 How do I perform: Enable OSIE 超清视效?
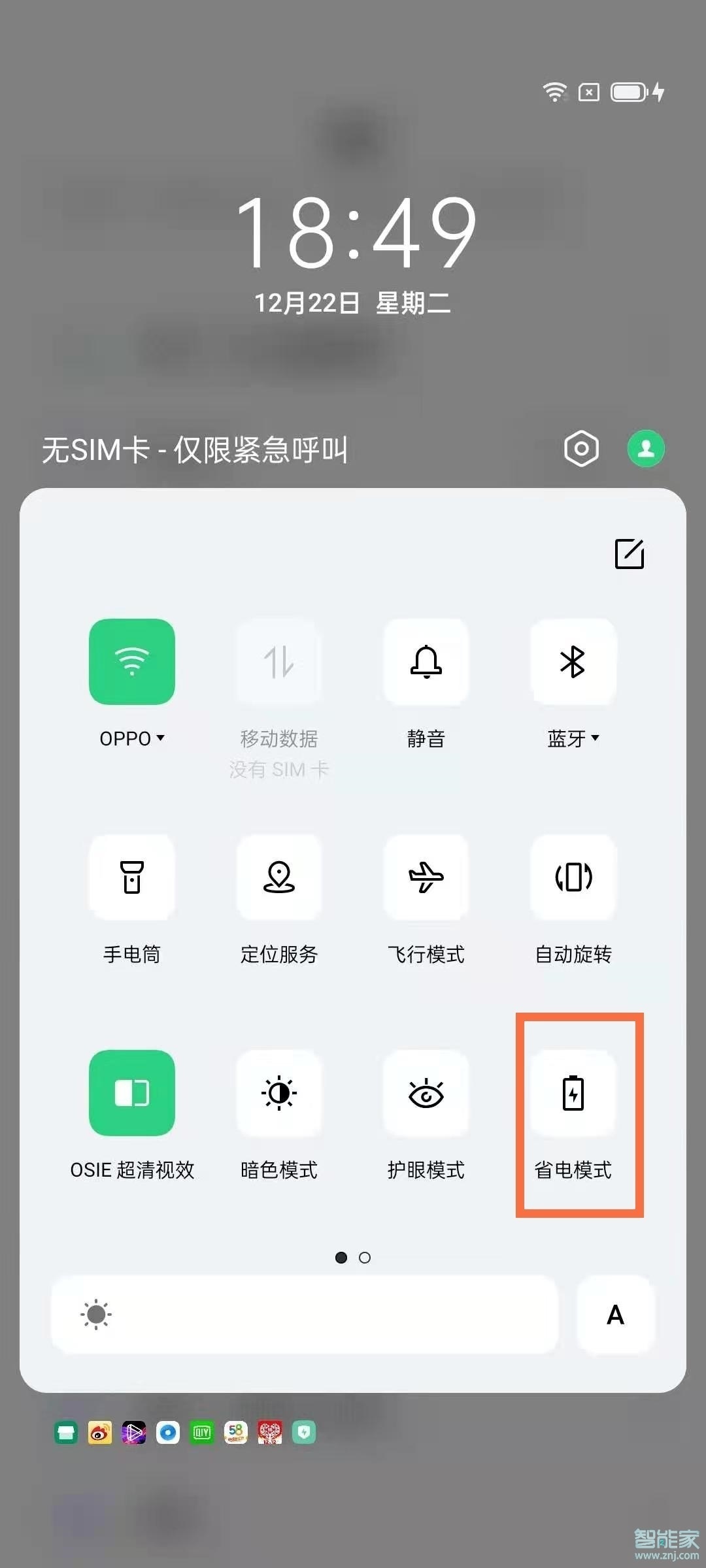[132, 1093]
